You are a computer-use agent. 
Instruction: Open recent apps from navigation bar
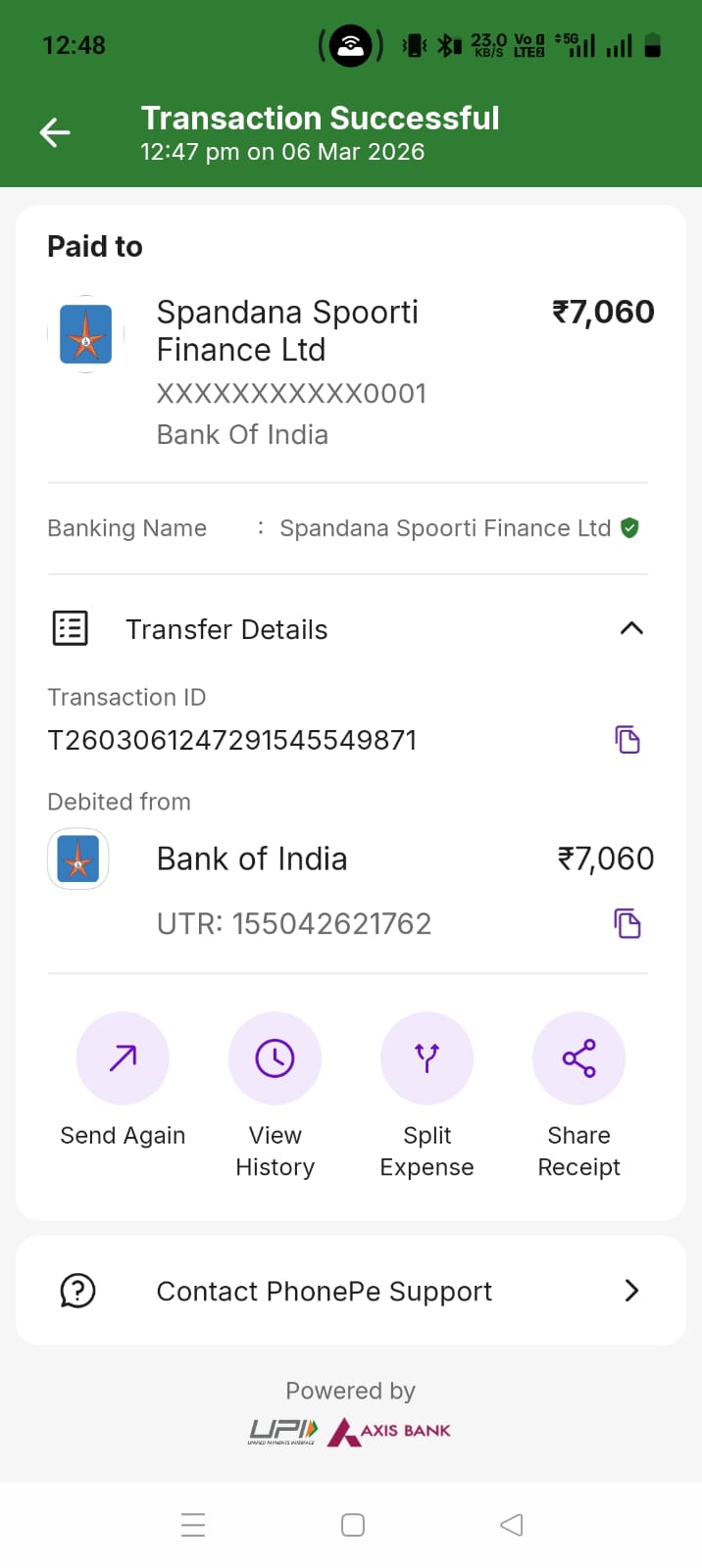point(193,1525)
